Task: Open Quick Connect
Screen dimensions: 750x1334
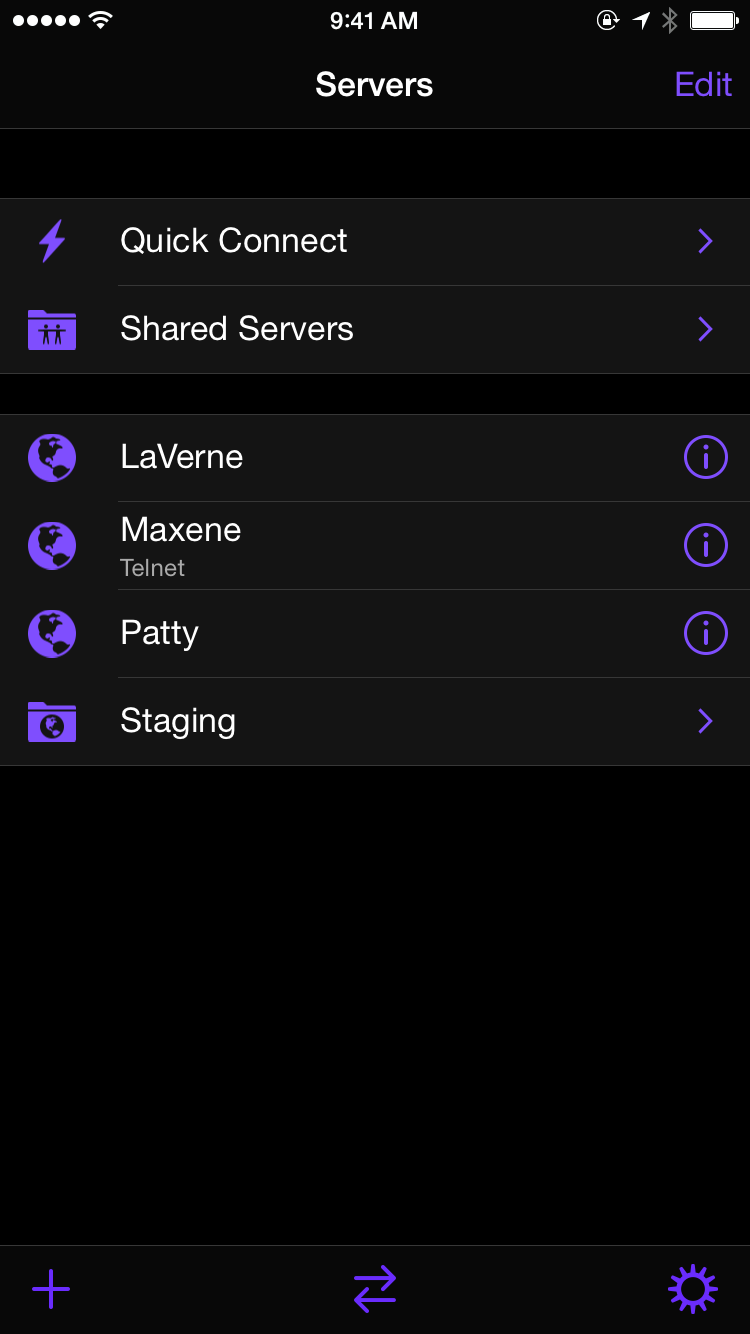Action: (375, 242)
